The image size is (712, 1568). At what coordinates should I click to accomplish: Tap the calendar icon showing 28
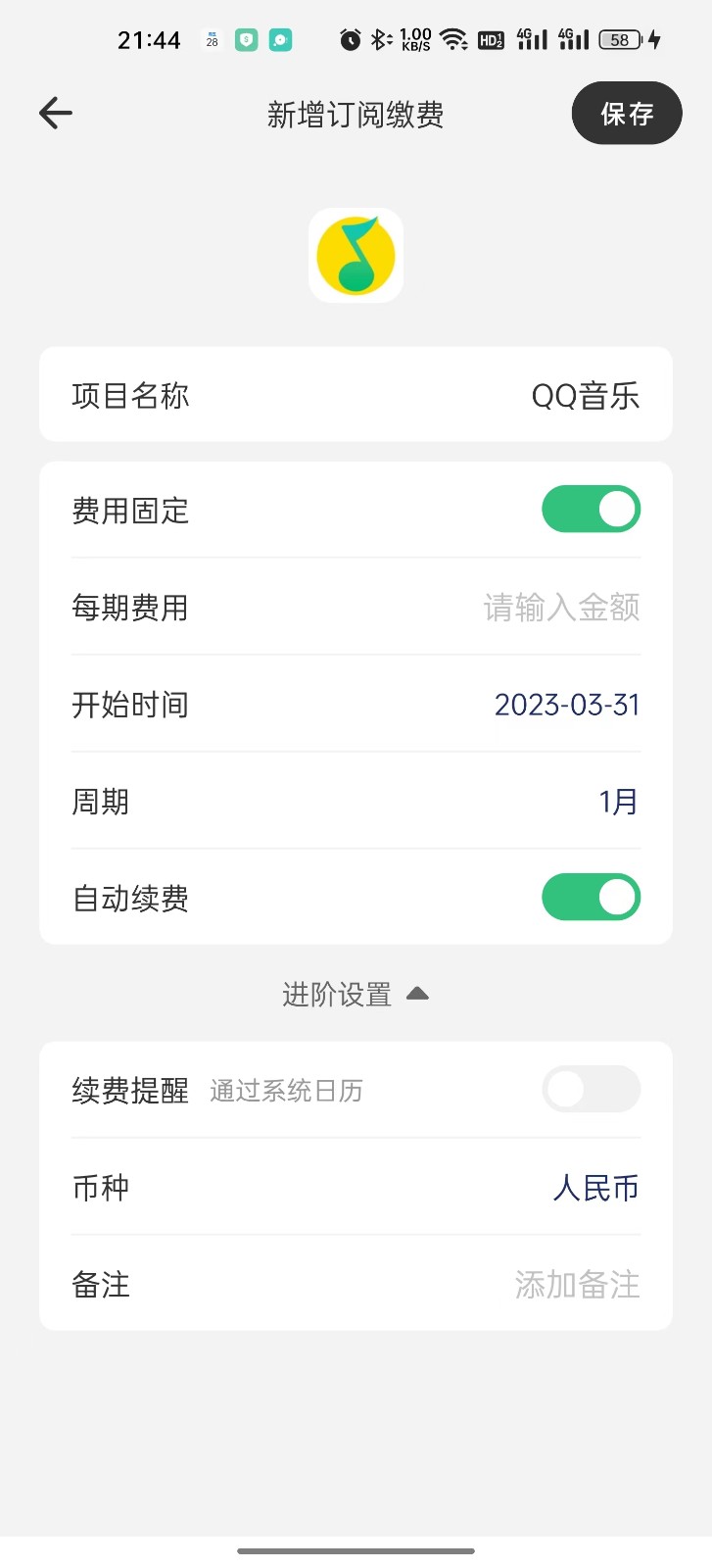[x=212, y=41]
